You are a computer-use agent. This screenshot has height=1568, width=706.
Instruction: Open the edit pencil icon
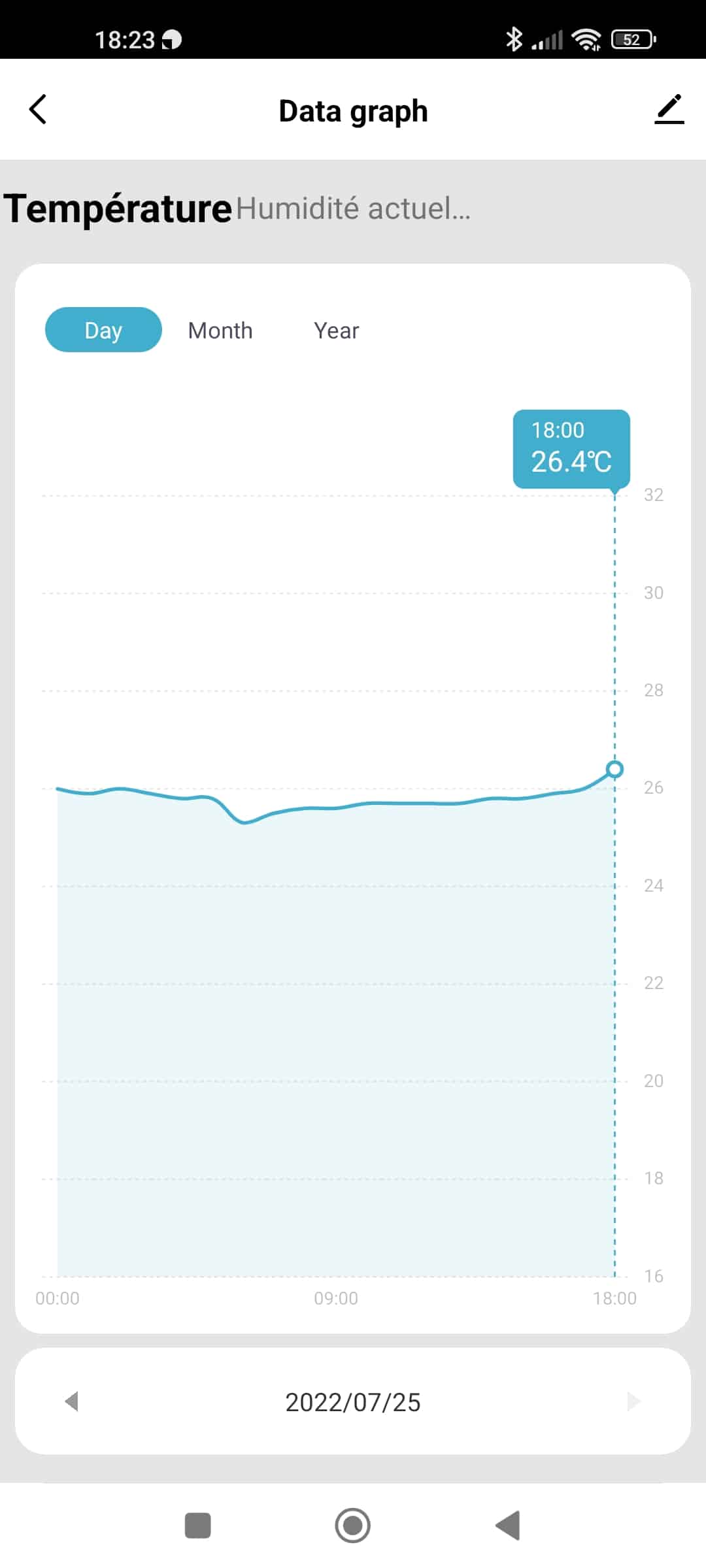coord(669,109)
